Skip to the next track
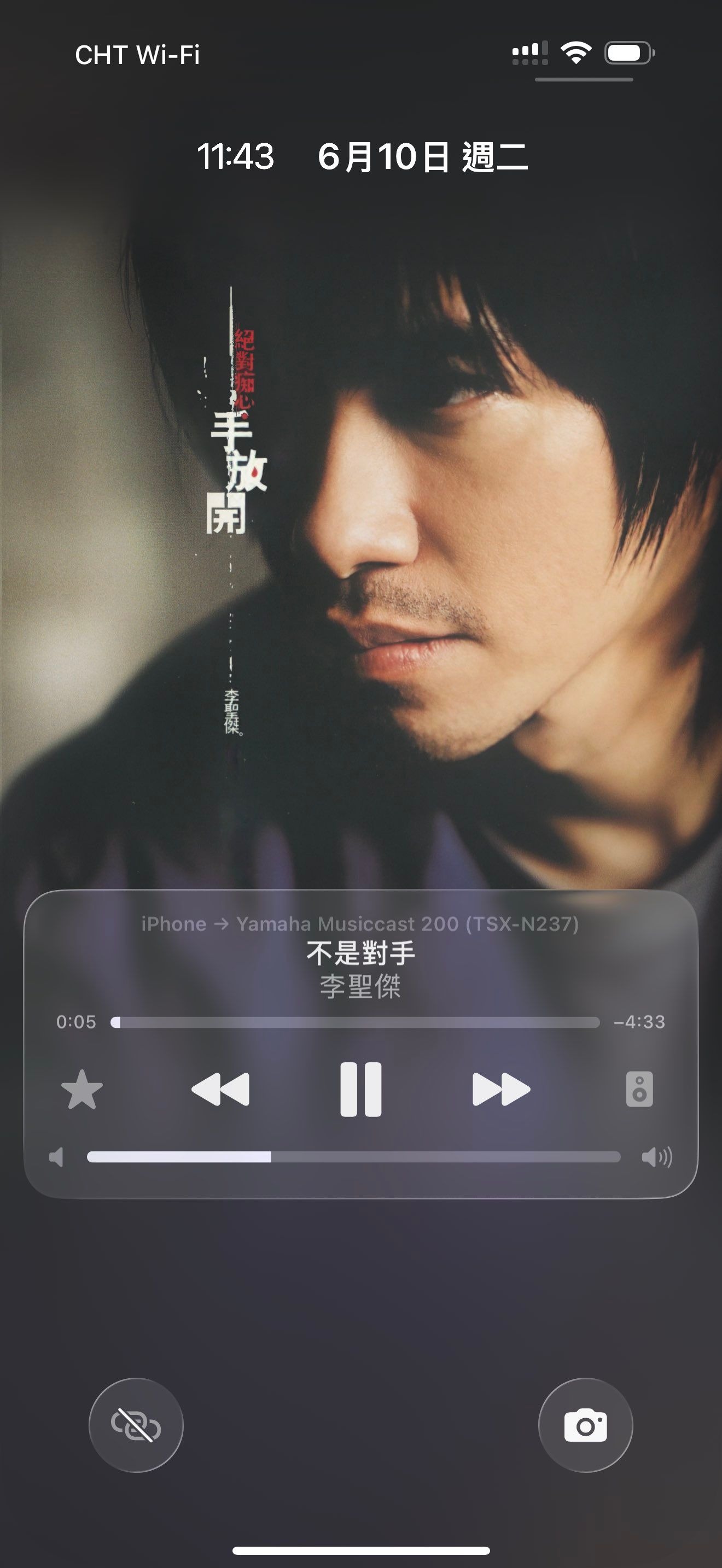This screenshot has height=1568, width=722. (500, 1089)
